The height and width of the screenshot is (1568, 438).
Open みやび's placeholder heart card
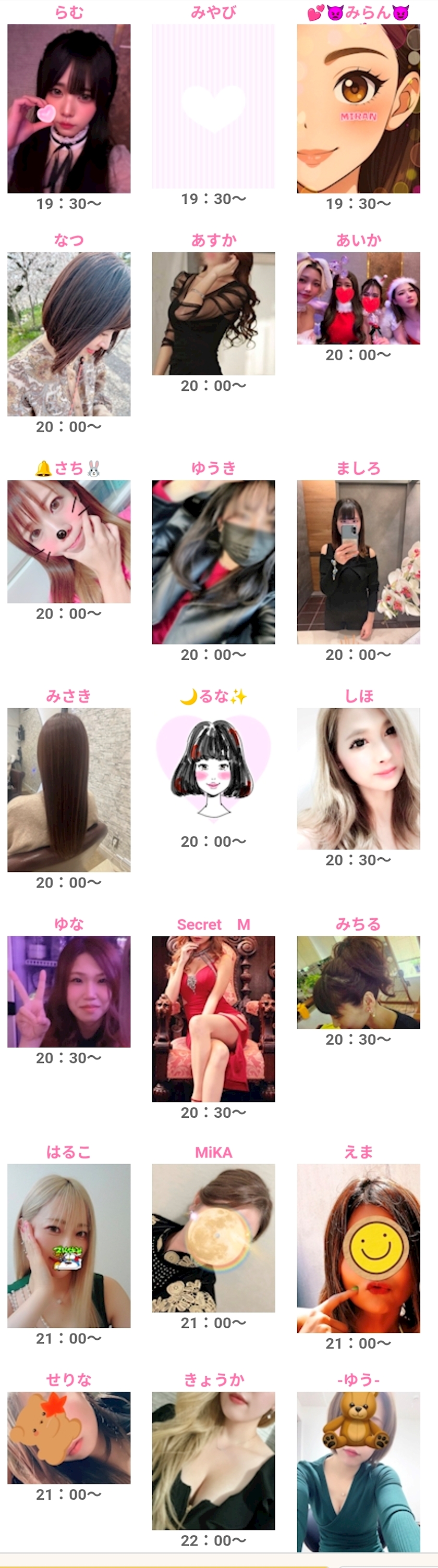pos(213,106)
